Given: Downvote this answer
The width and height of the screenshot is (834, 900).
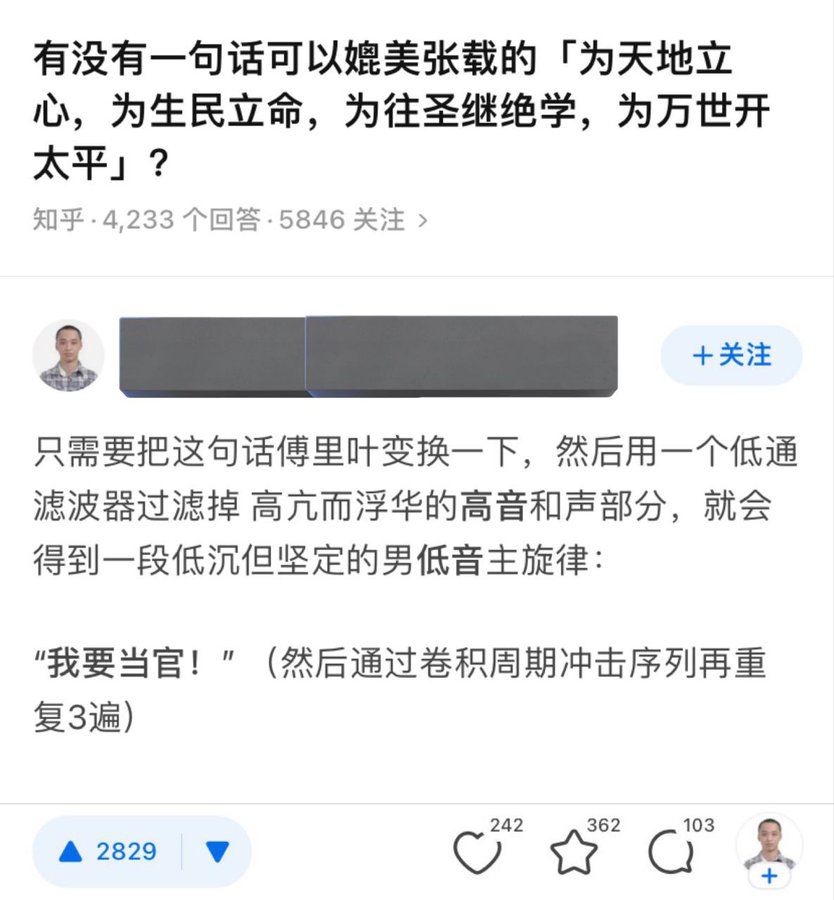Looking at the screenshot, I should coord(217,852).
